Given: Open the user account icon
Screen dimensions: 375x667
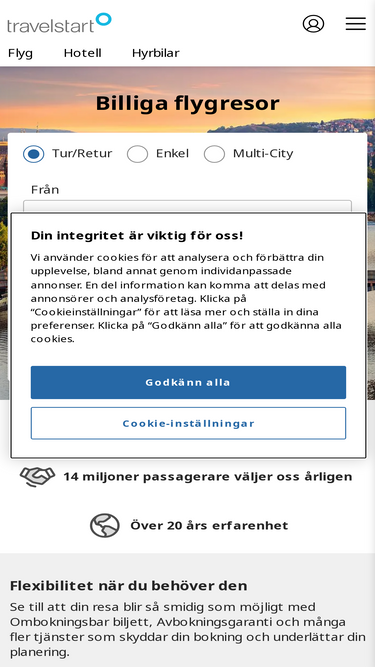Looking at the screenshot, I should click(x=313, y=24).
